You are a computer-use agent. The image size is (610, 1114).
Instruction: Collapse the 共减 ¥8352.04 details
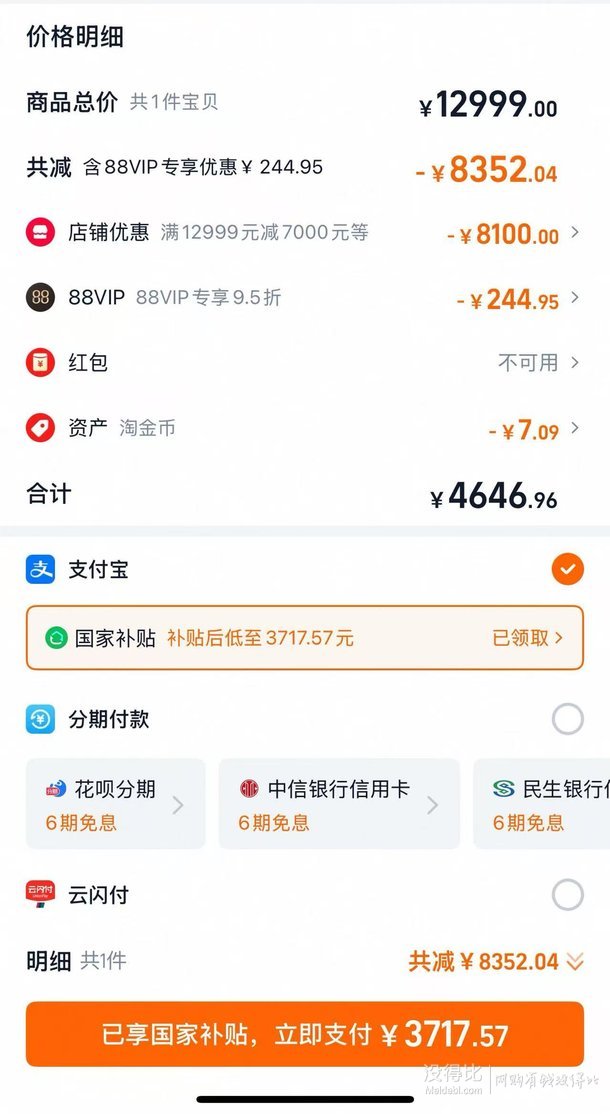click(496, 961)
